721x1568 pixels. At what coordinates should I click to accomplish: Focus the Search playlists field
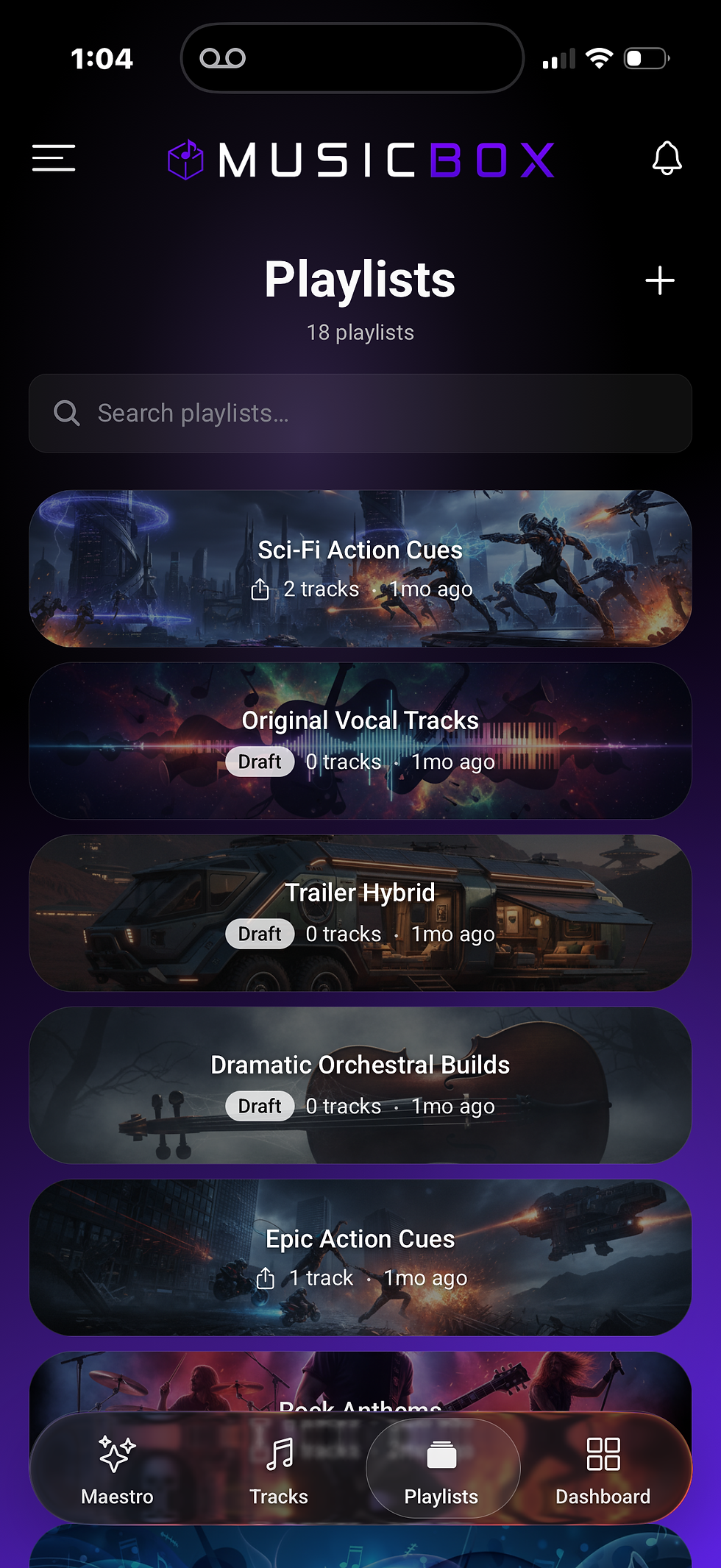[x=360, y=413]
